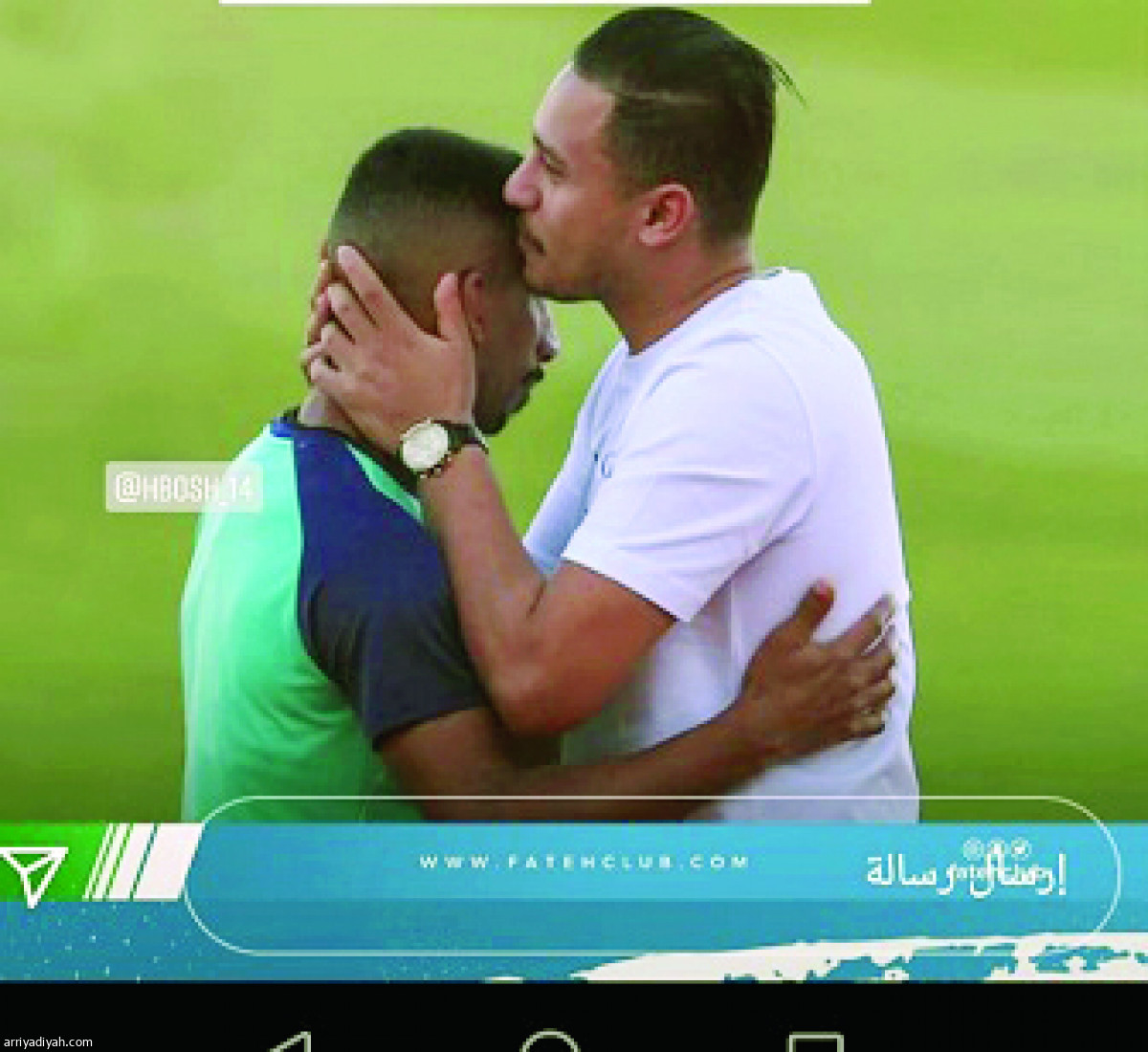Open the @HBOSH_14 mention tag
Screen dimensions: 1148x1052
(184, 488)
